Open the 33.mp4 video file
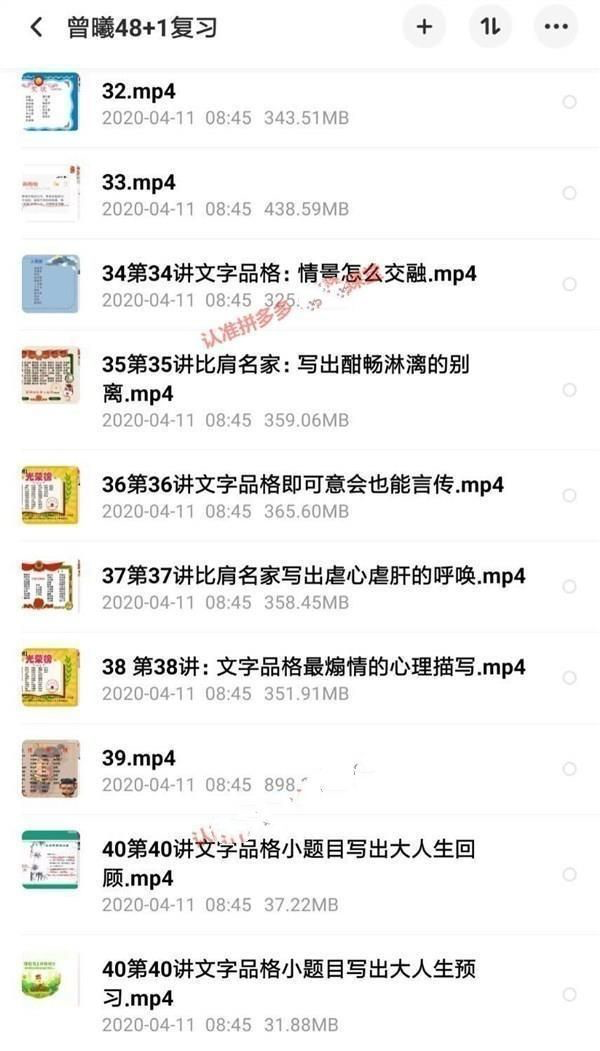600x1051 pixels. (300, 194)
